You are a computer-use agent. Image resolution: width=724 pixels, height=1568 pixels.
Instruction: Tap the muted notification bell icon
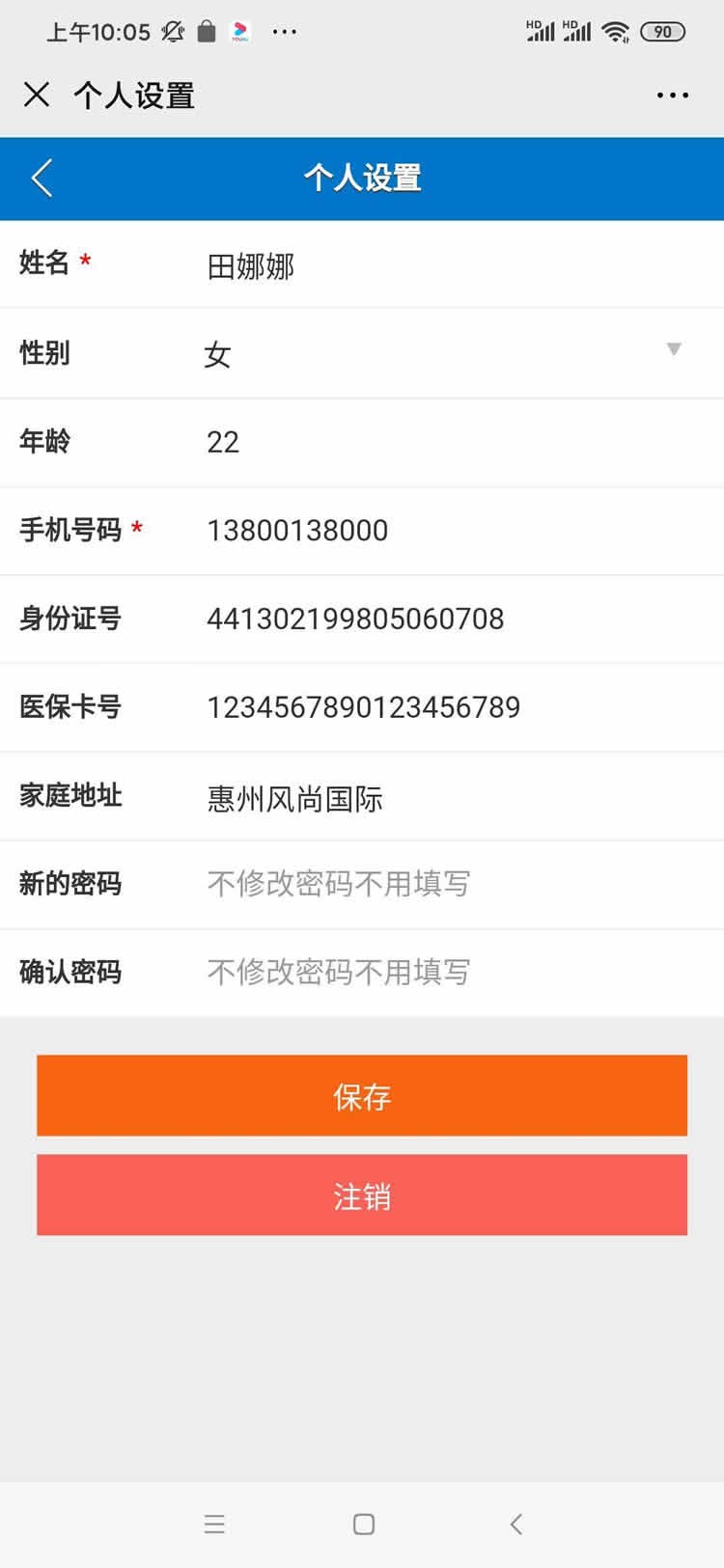tap(170, 31)
